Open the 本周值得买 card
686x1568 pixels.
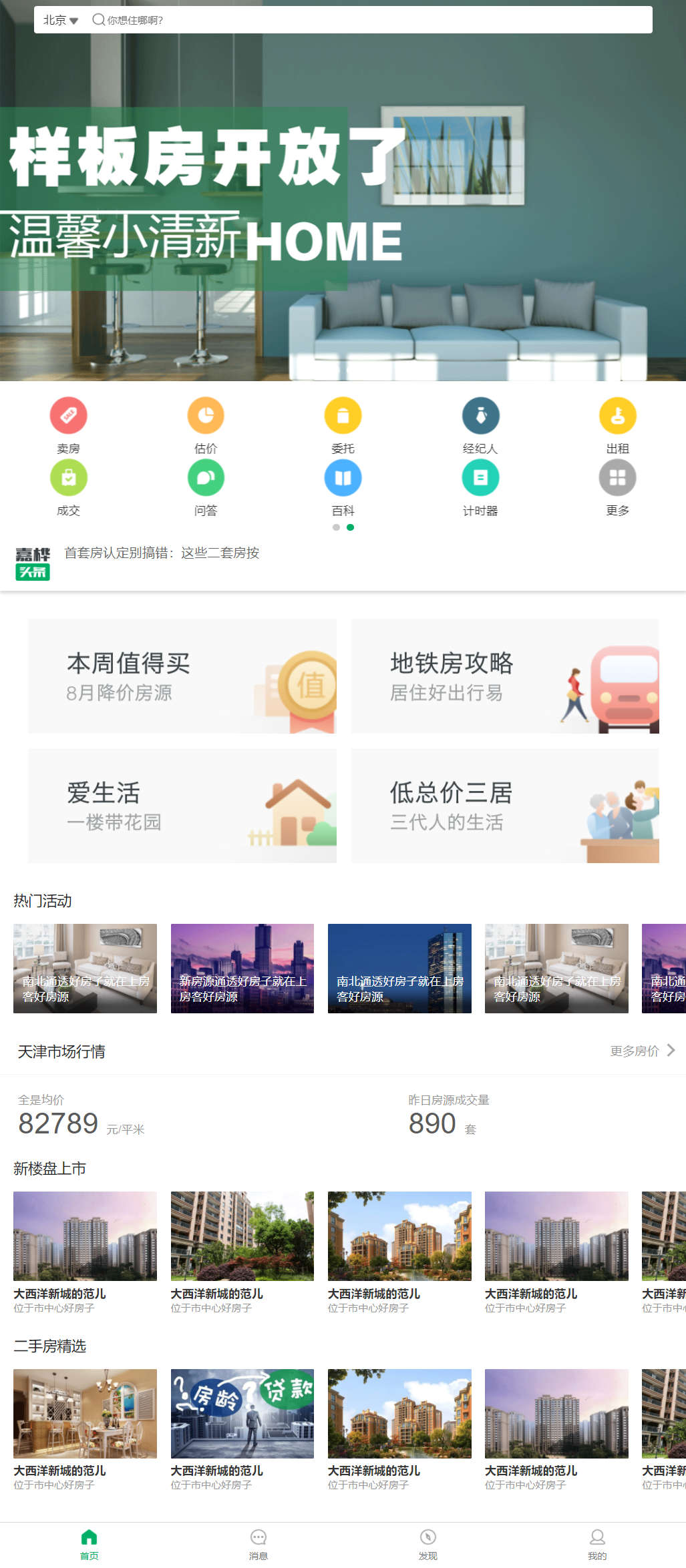coord(182,676)
